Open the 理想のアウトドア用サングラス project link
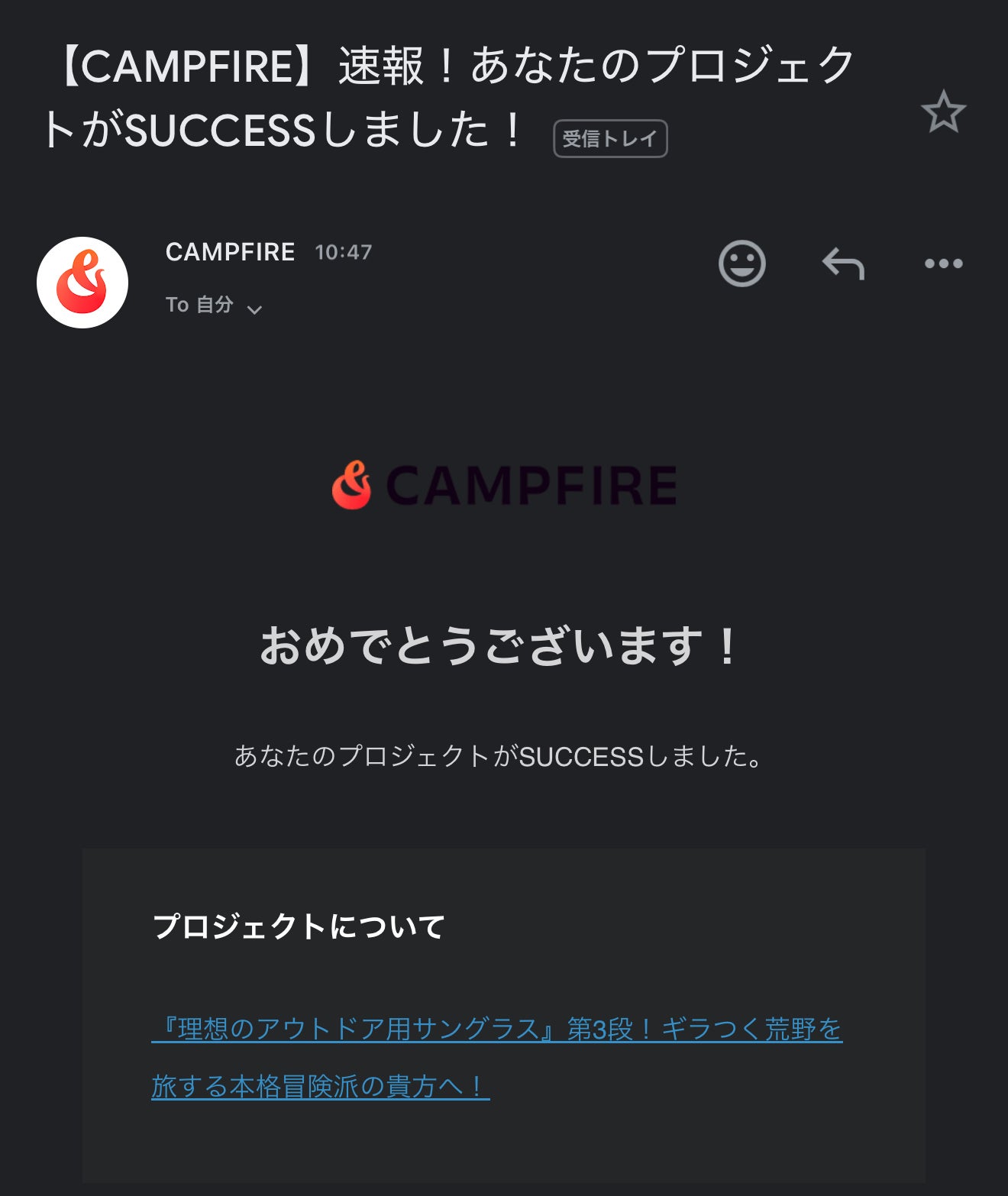This screenshot has width=1008, height=1196. [x=496, y=1030]
